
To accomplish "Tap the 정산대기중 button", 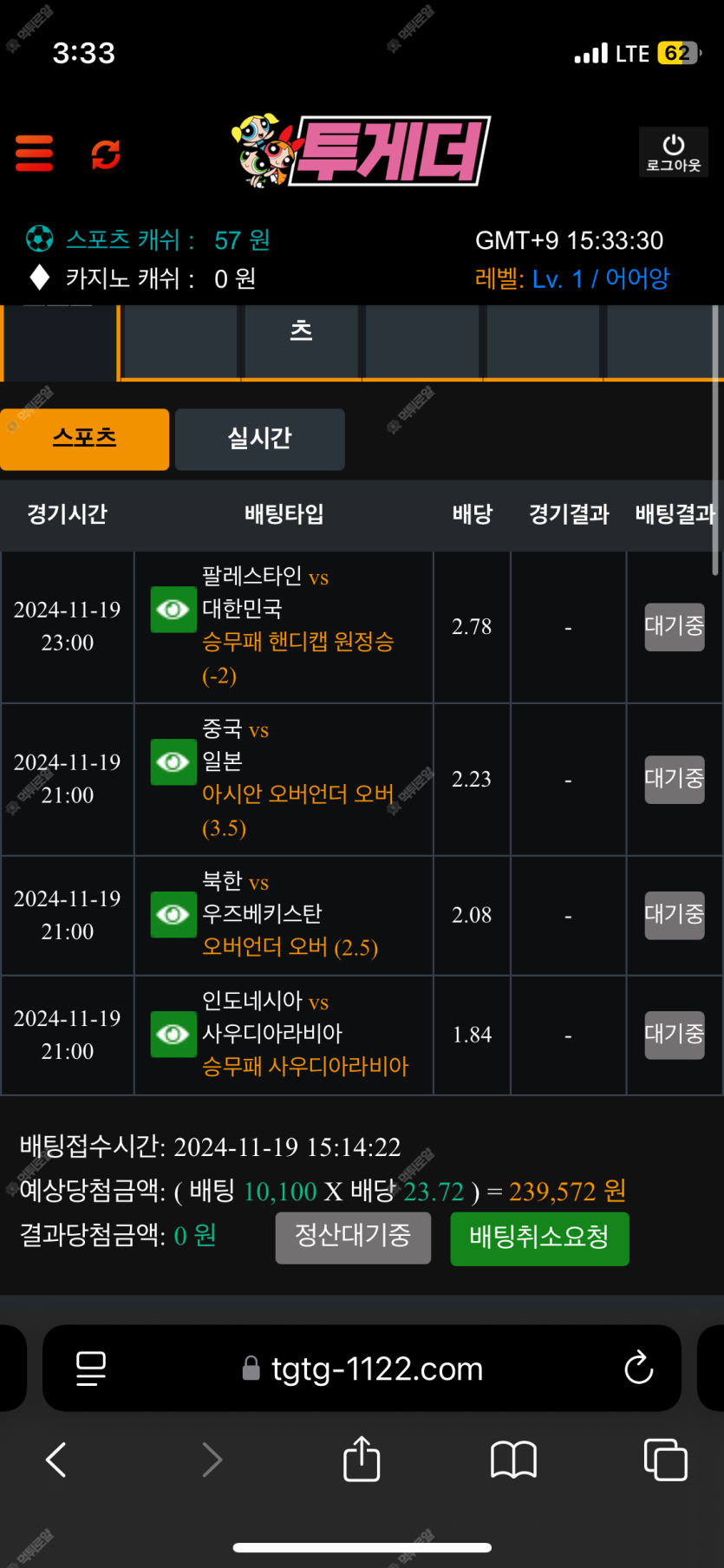I will pyautogui.click(x=353, y=1238).
